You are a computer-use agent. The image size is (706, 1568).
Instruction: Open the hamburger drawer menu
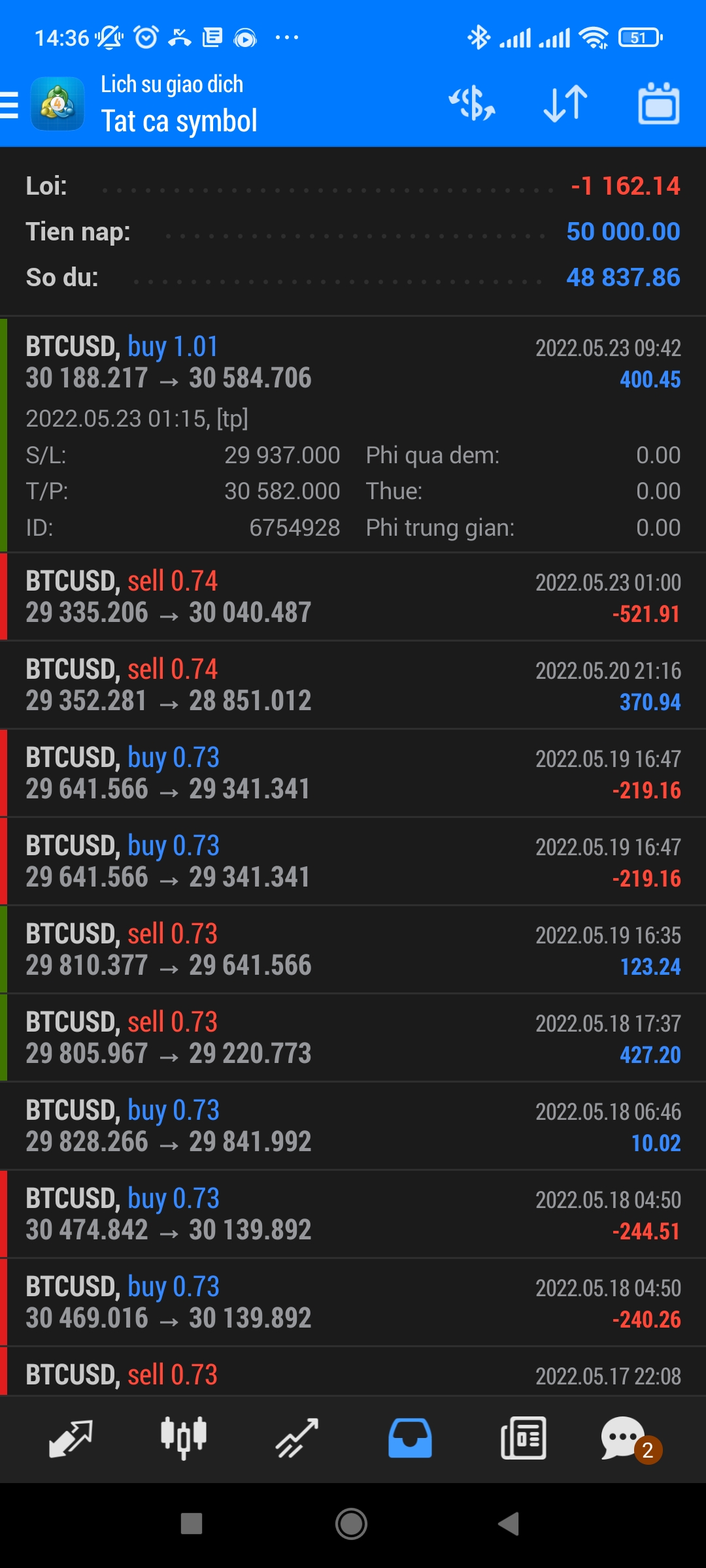10,105
